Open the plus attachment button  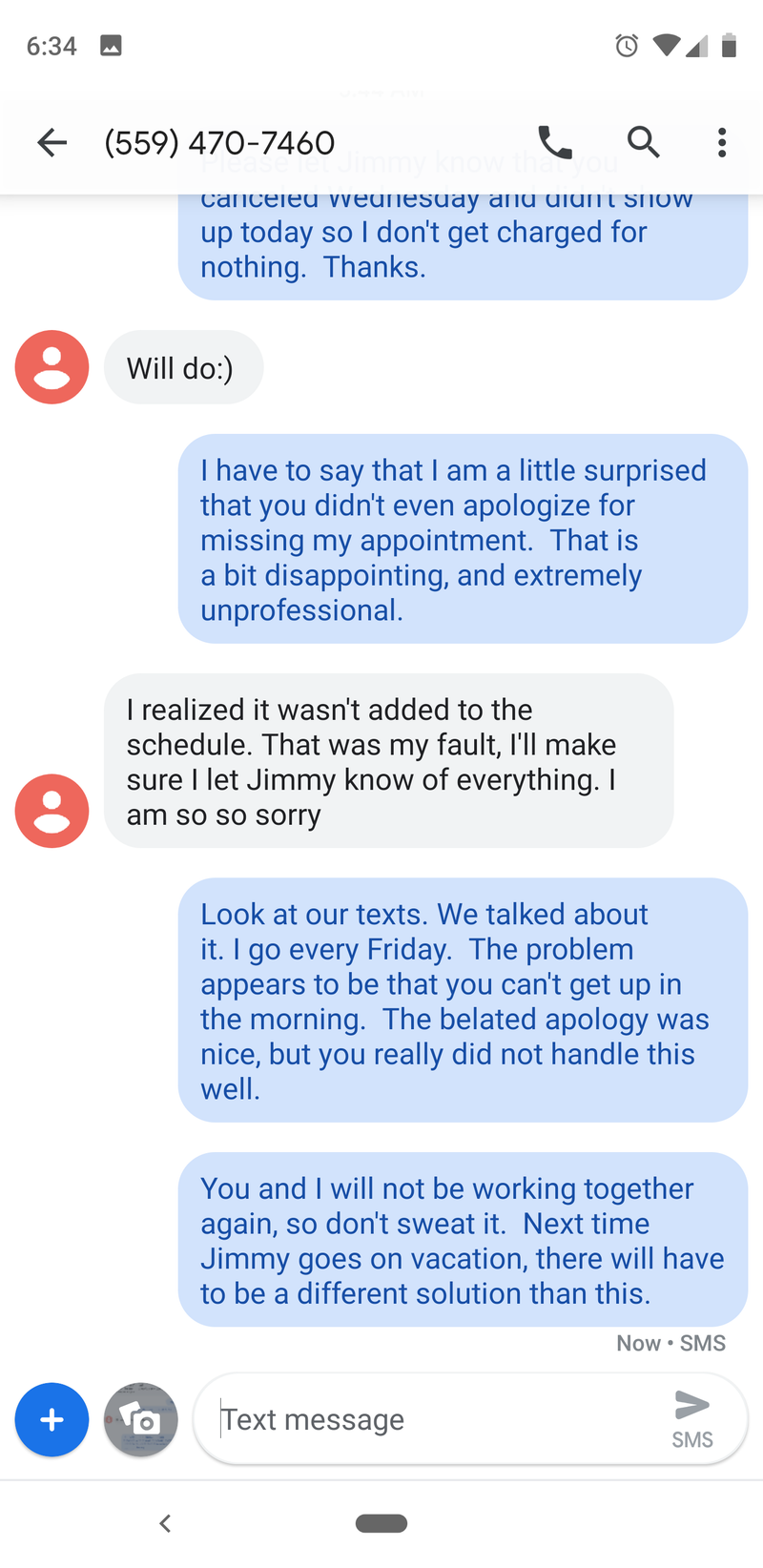click(52, 1420)
